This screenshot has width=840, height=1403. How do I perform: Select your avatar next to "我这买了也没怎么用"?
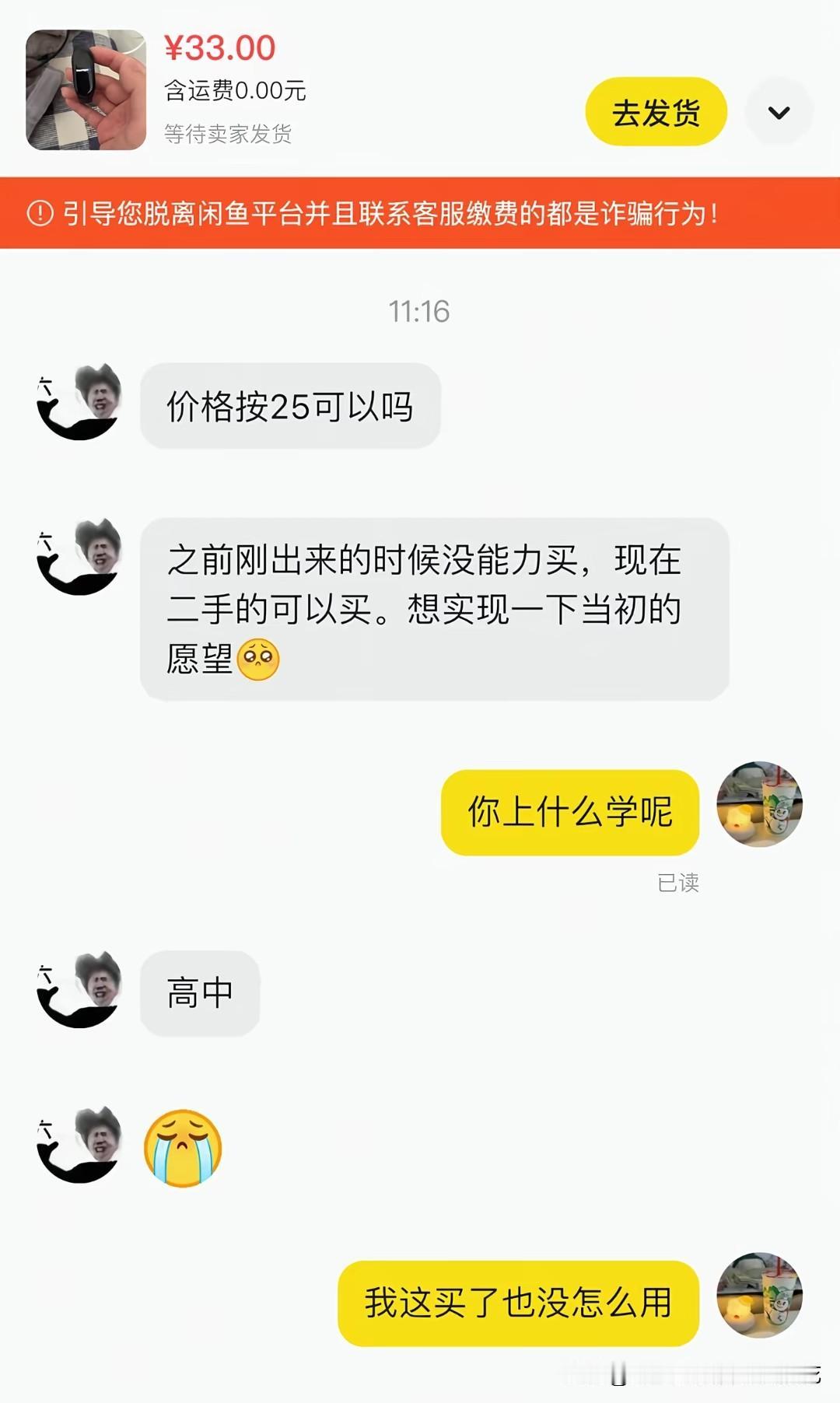pos(760,1293)
